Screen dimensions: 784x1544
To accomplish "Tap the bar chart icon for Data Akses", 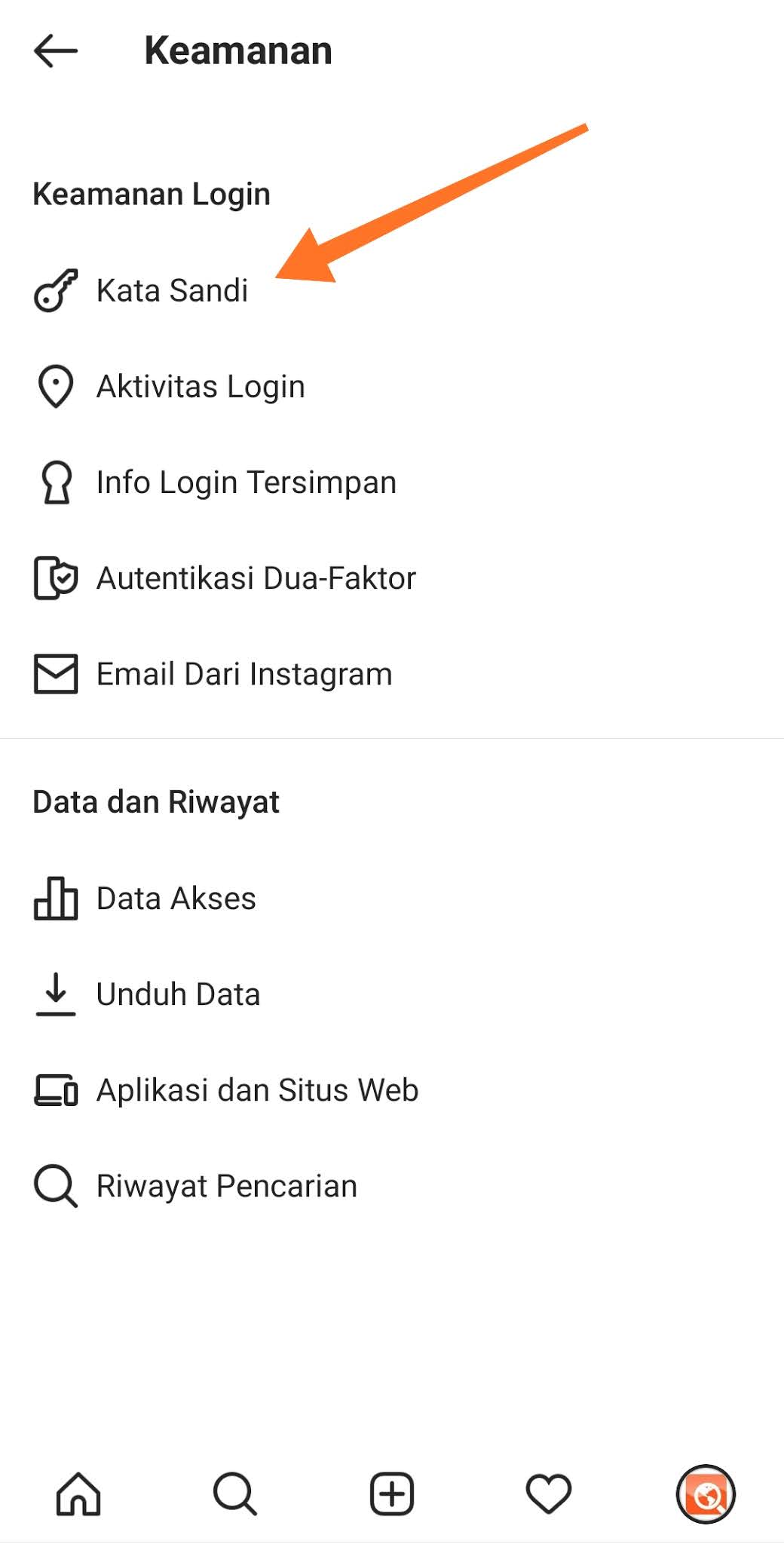I will click(54, 899).
